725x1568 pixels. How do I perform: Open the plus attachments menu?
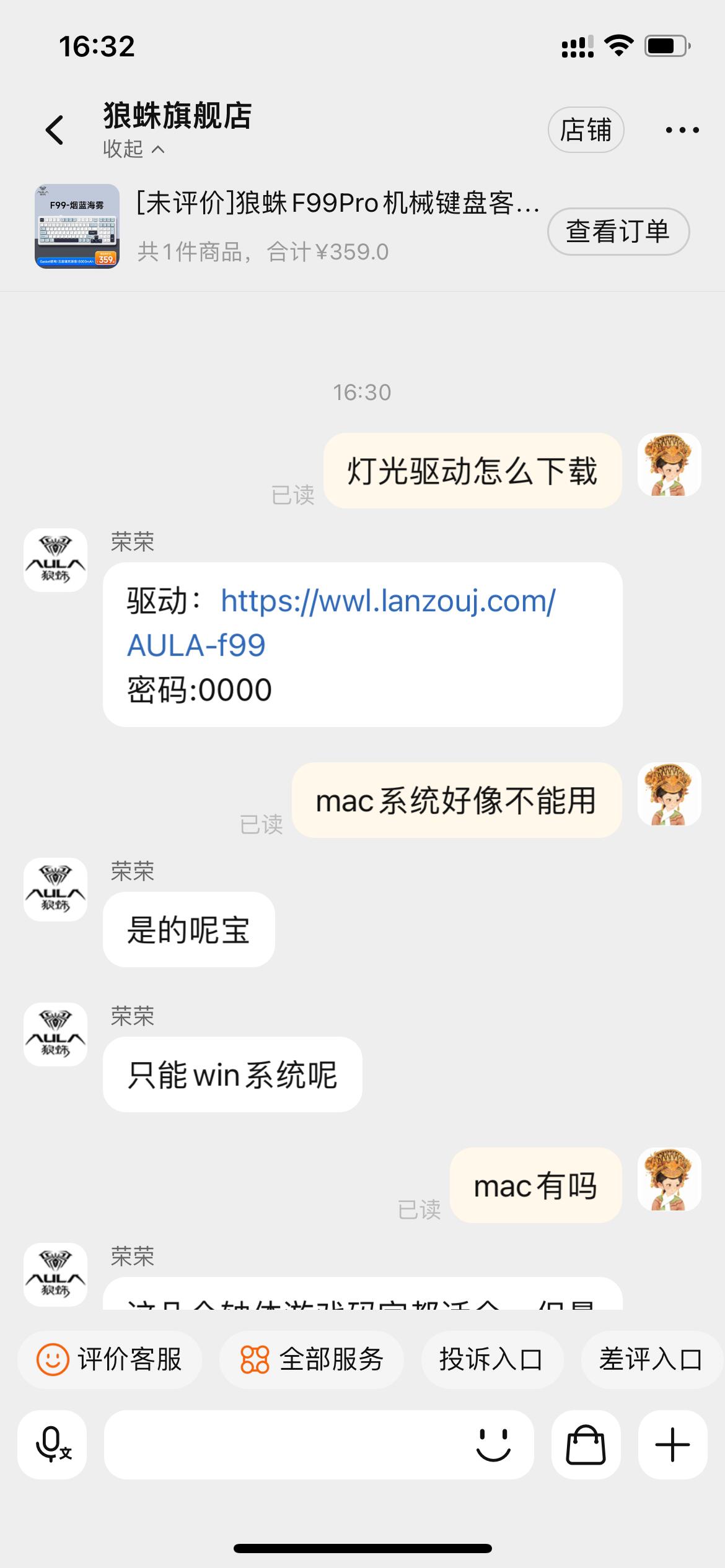[672, 1444]
